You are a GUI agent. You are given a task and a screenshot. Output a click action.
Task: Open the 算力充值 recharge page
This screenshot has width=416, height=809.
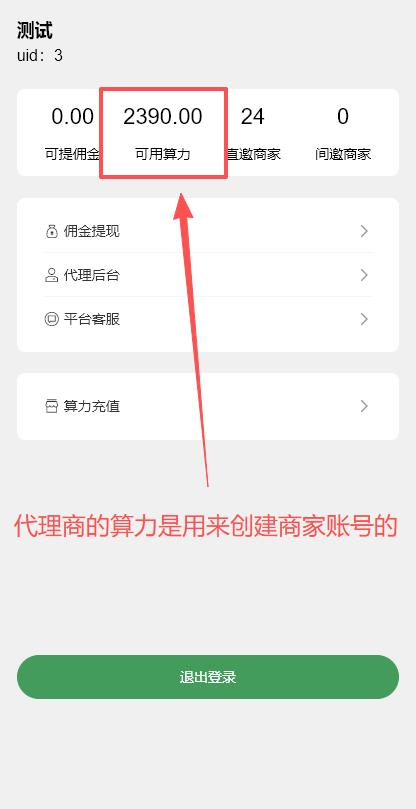click(x=207, y=407)
